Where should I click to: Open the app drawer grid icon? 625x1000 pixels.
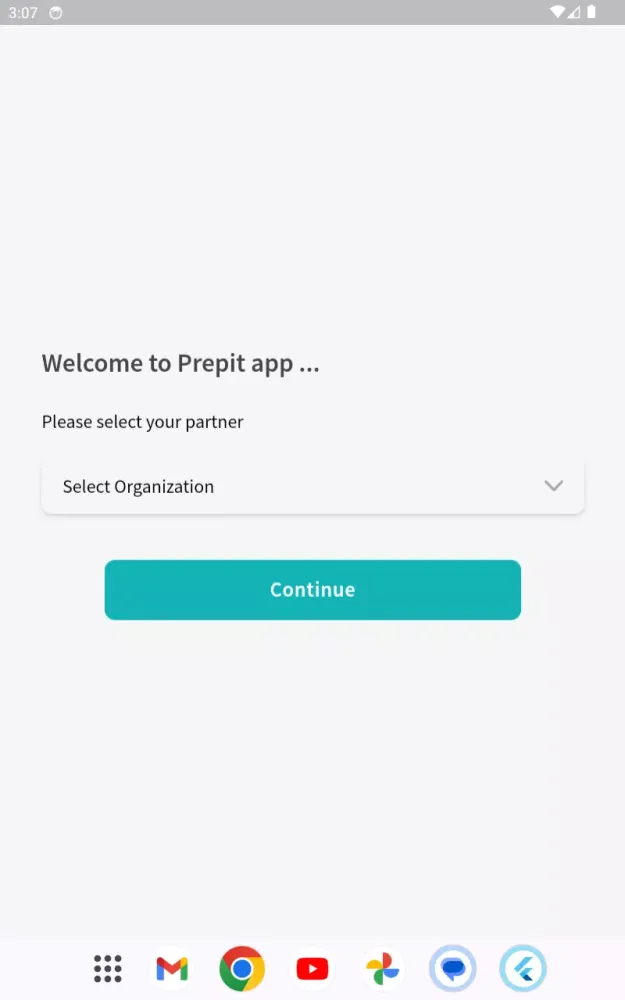pyautogui.click(x=107, y=968)
